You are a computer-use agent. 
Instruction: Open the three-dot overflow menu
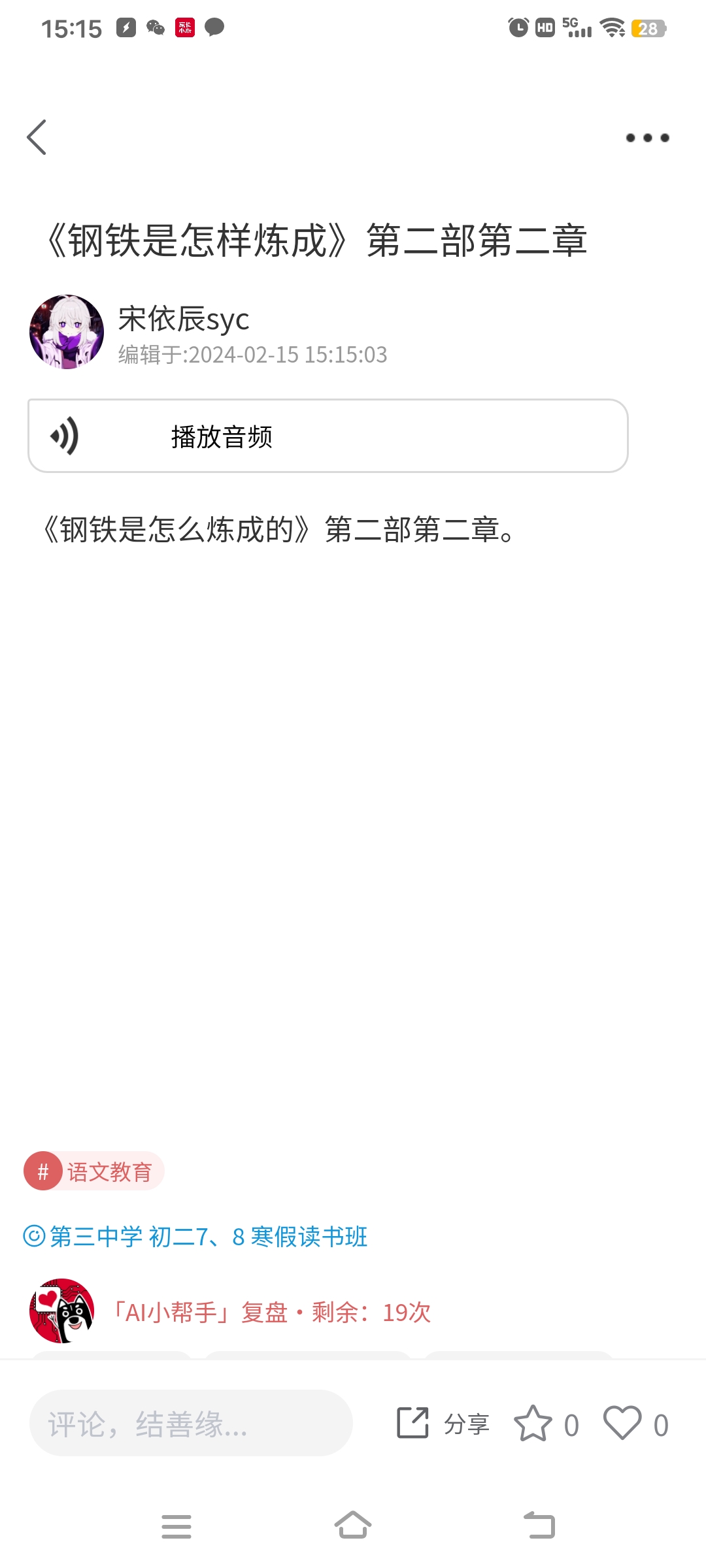[646, 137]
